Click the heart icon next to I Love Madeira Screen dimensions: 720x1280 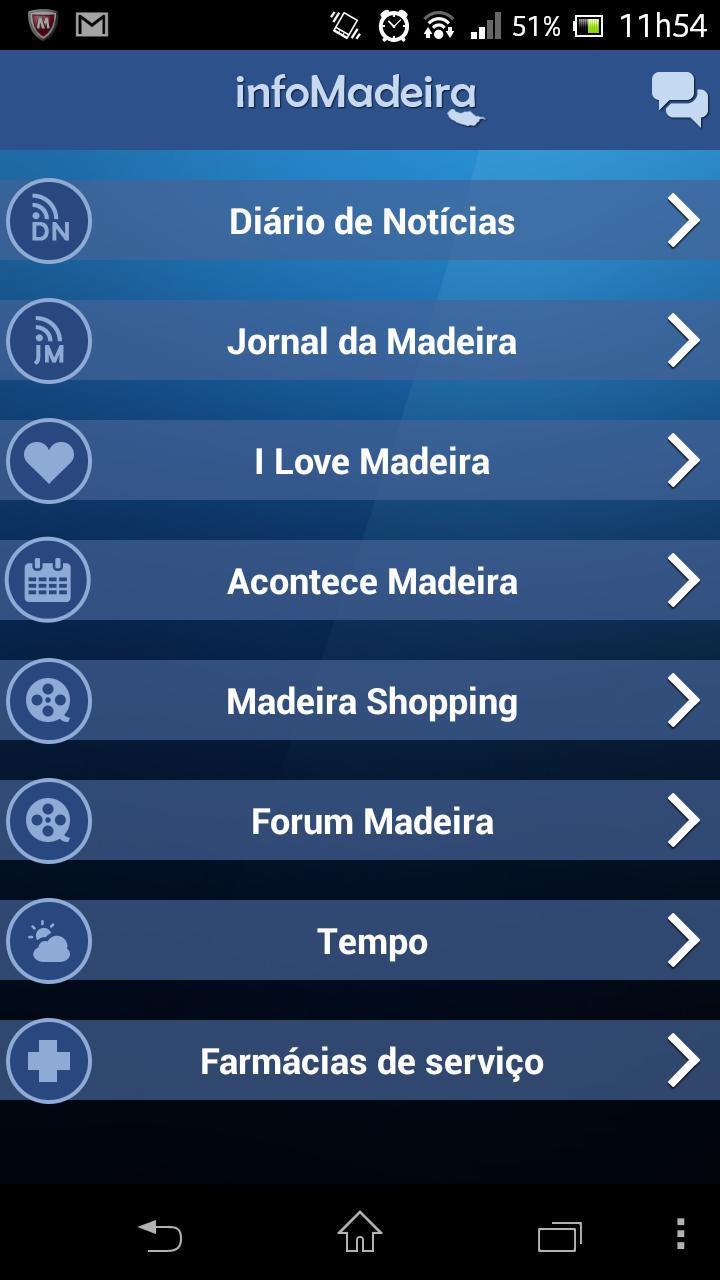[48, 461]
